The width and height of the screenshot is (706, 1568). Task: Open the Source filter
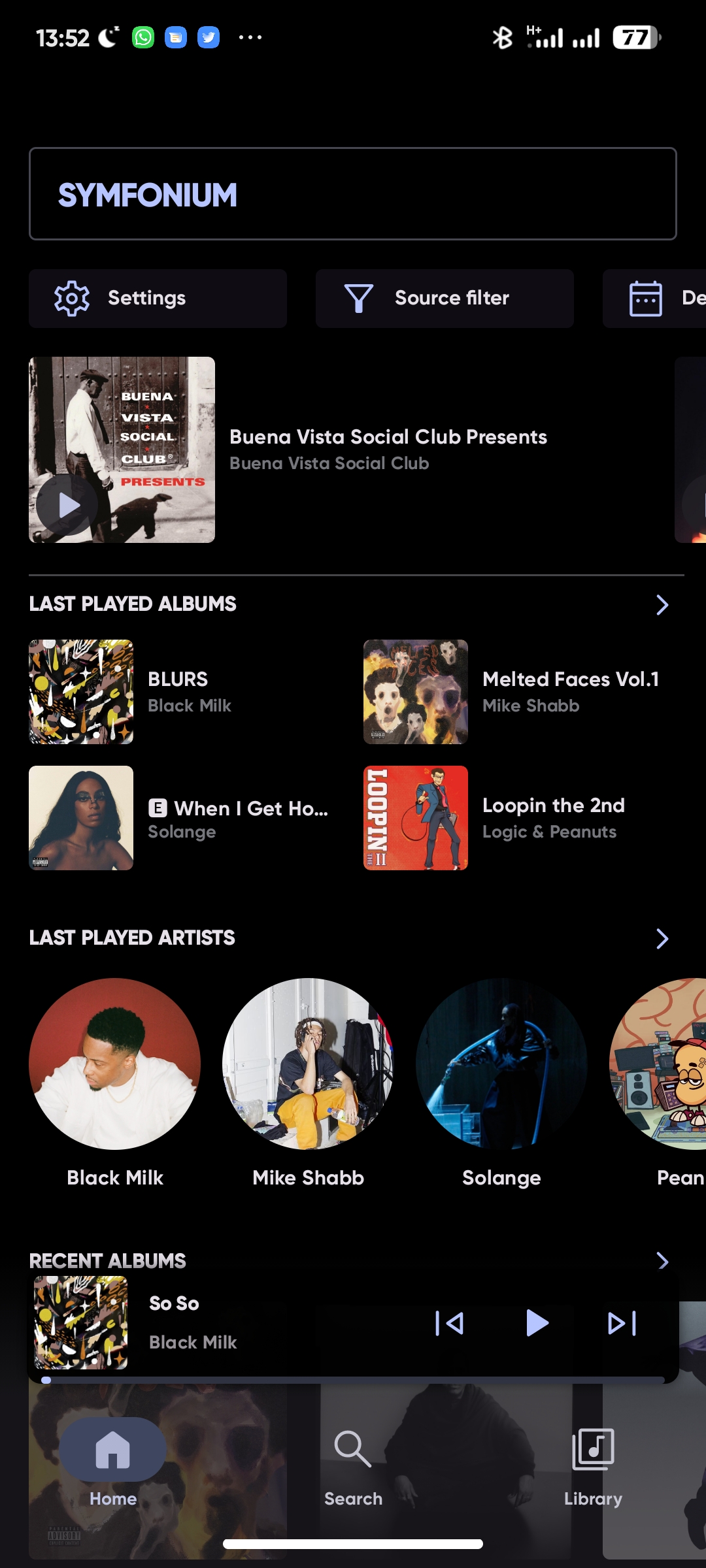tap(445, 299)
